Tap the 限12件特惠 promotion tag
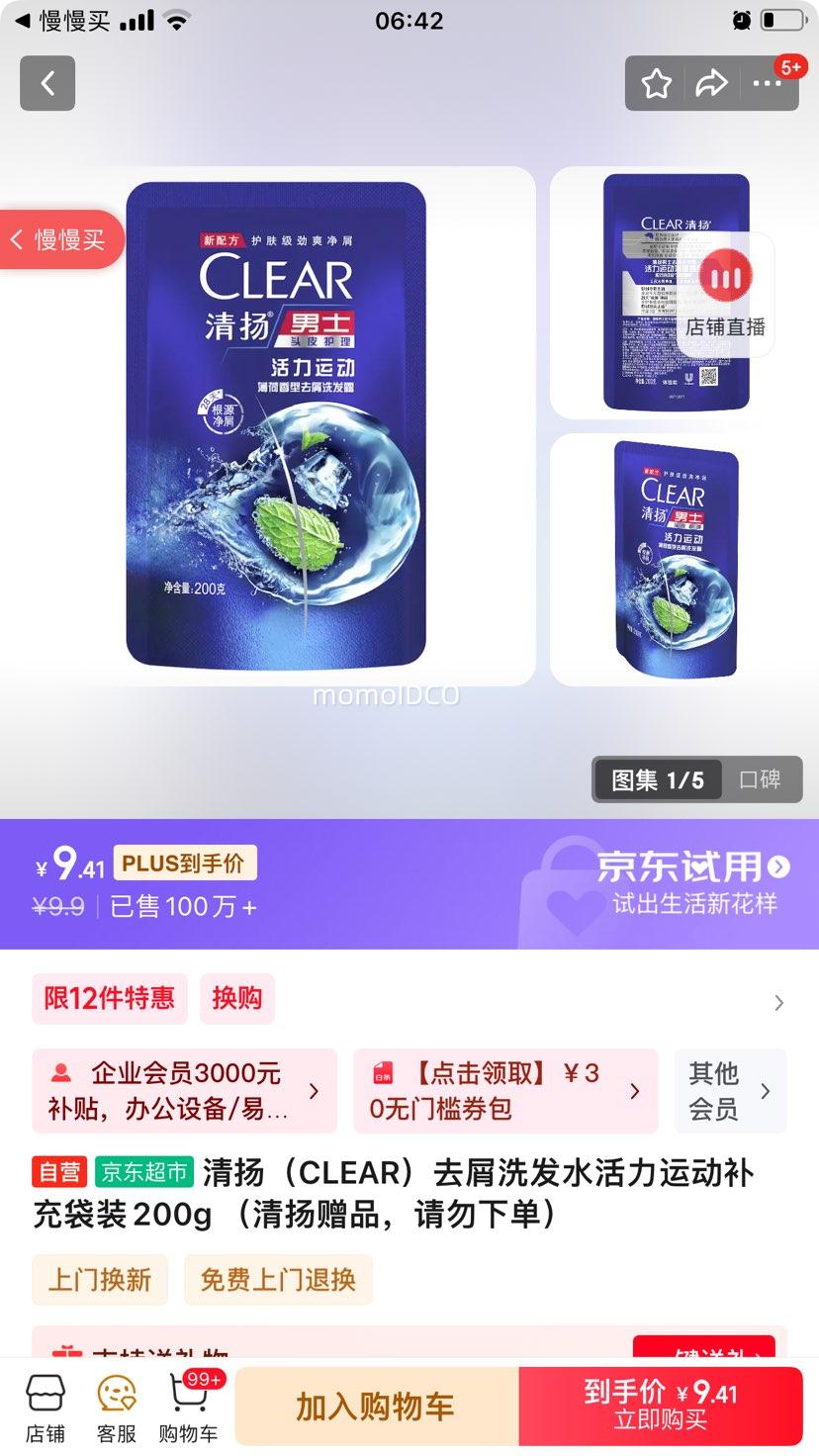 [109, 999]
